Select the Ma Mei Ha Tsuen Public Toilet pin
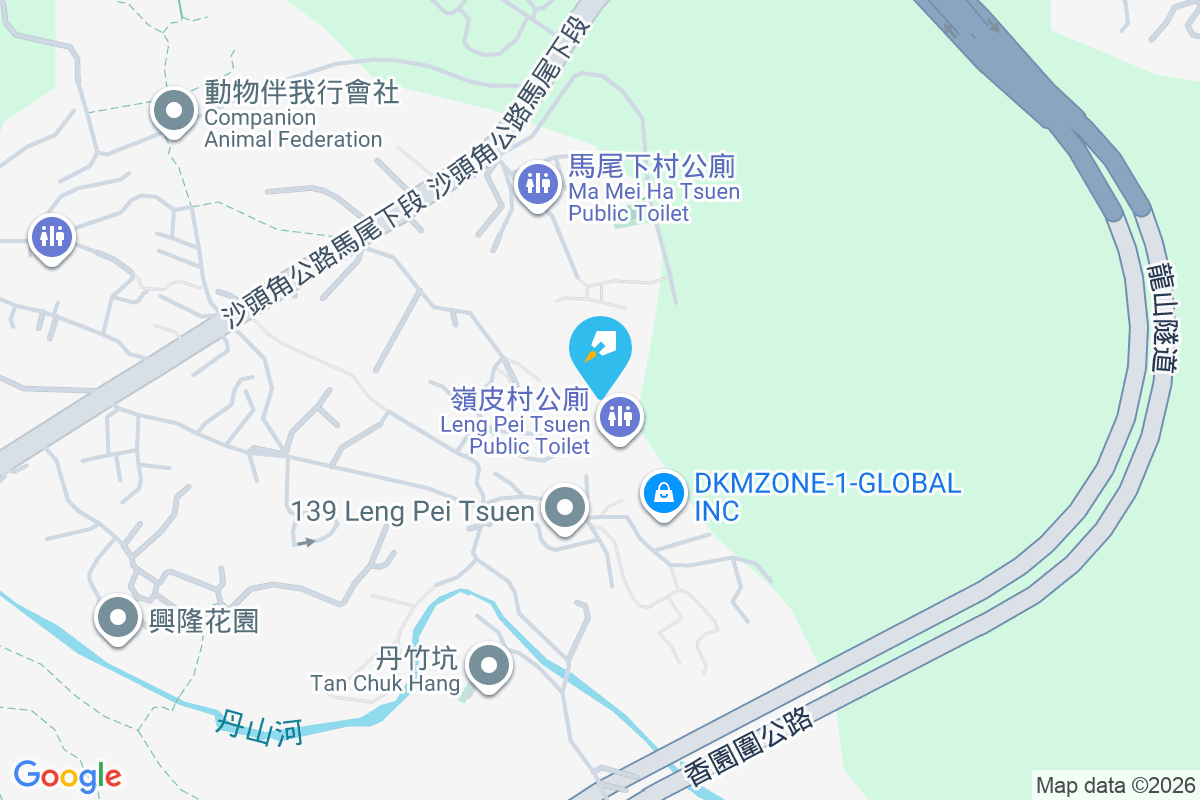Screen dimensions: 1200x800 coord(538,183)
